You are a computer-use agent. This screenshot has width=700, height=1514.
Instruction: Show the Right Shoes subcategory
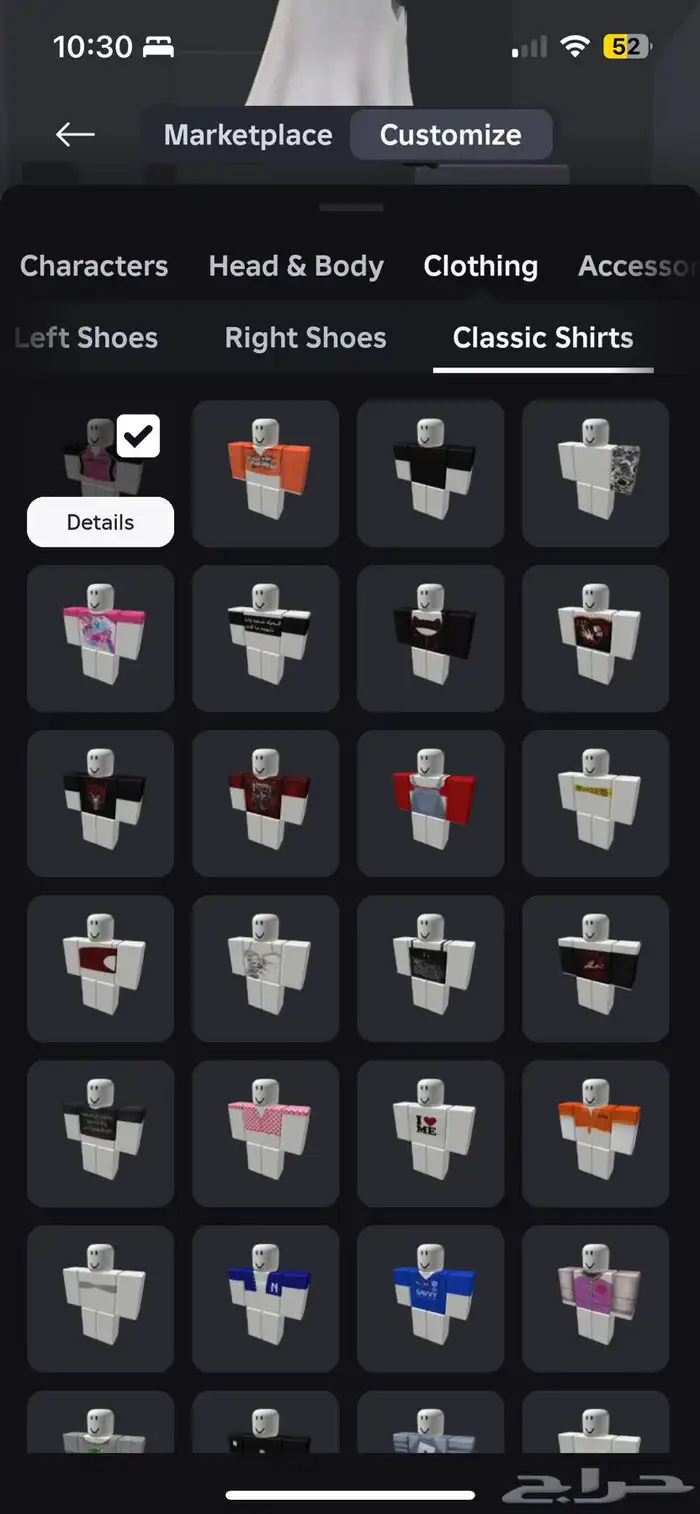[305, 338]
